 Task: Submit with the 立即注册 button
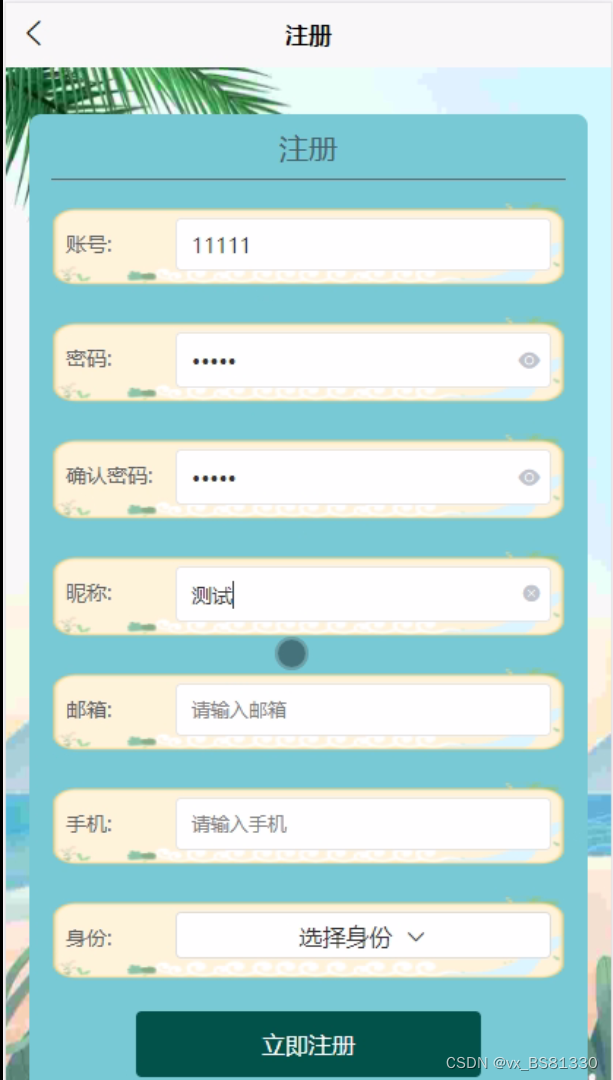pyautogui.click(x=309, y=1044)
